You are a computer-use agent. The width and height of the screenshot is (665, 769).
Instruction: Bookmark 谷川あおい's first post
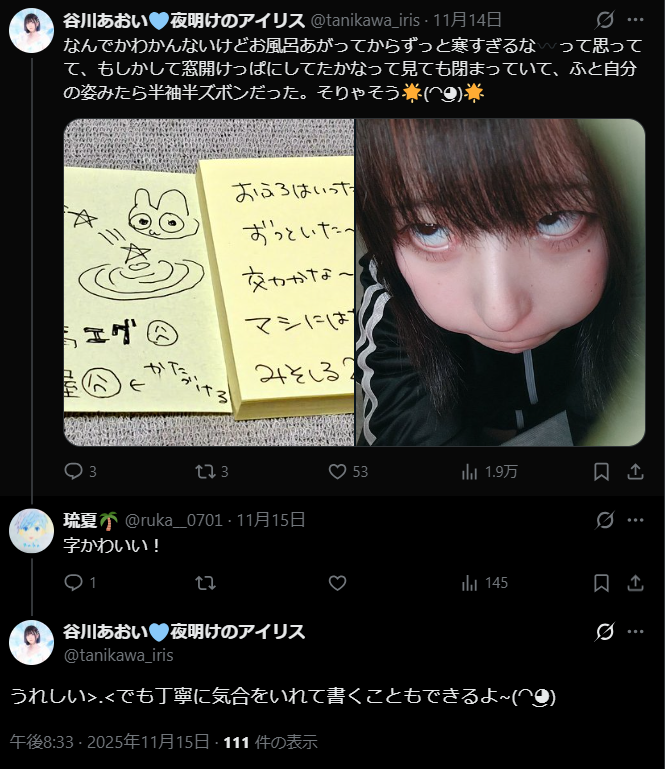[602, 471]
